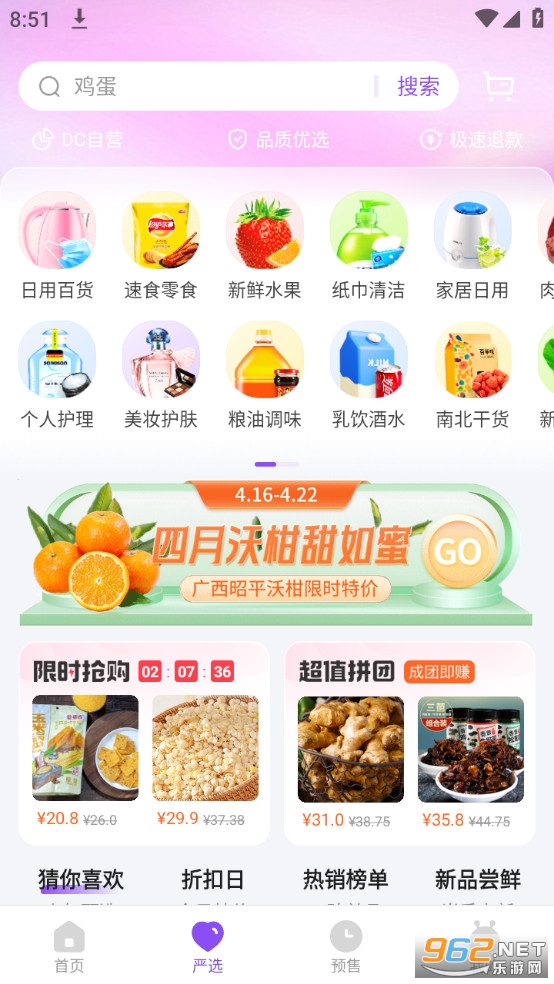The height and width of the screenshot is (984, 554).
Task: Open the shopping cart icon
Action: (x=499, y=87)
